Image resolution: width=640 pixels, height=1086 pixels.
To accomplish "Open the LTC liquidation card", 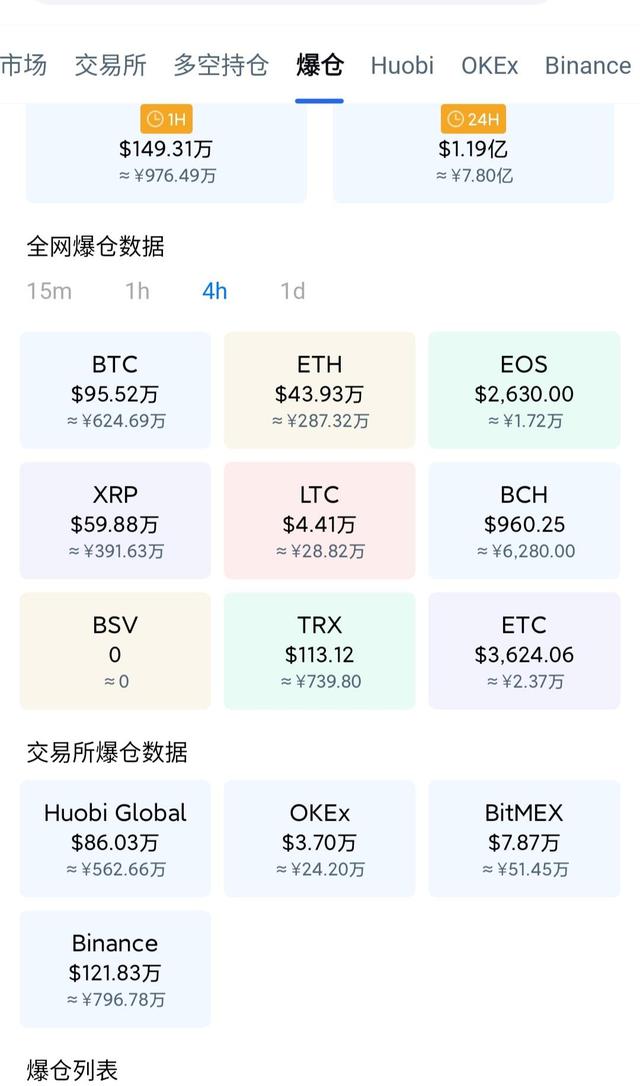I will tap(319, 520).
